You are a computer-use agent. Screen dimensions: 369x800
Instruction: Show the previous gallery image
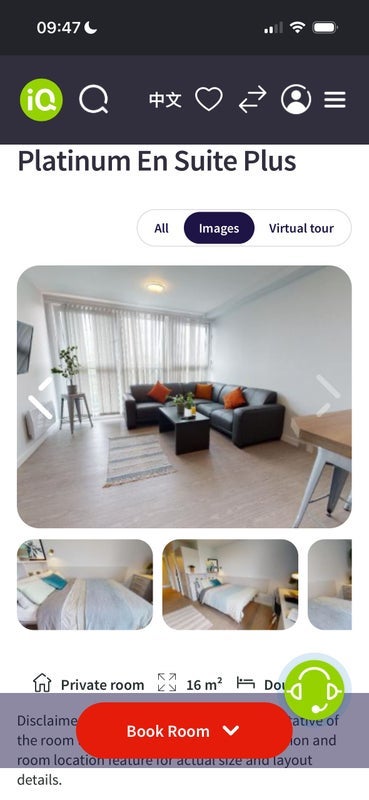41,397
